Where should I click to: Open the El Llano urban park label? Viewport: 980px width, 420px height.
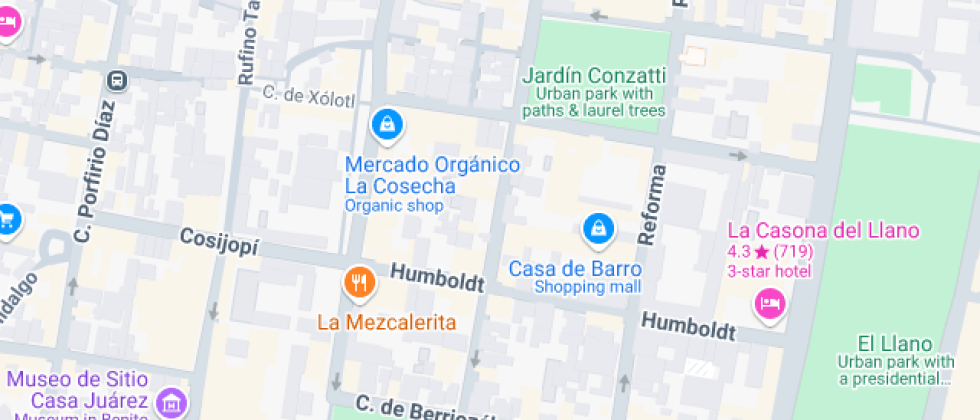pyautogui.click(x=894, y=343)
